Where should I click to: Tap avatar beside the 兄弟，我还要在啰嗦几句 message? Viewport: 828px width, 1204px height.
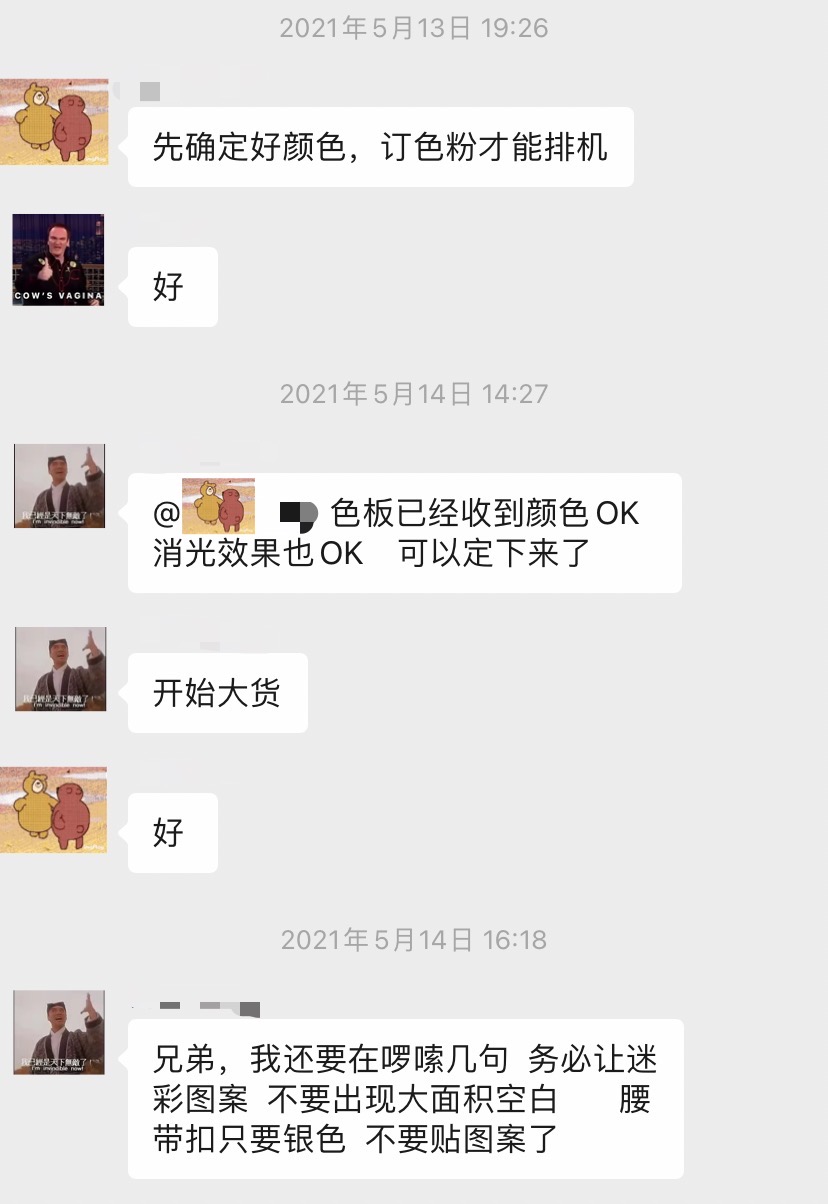(59, 1032)
